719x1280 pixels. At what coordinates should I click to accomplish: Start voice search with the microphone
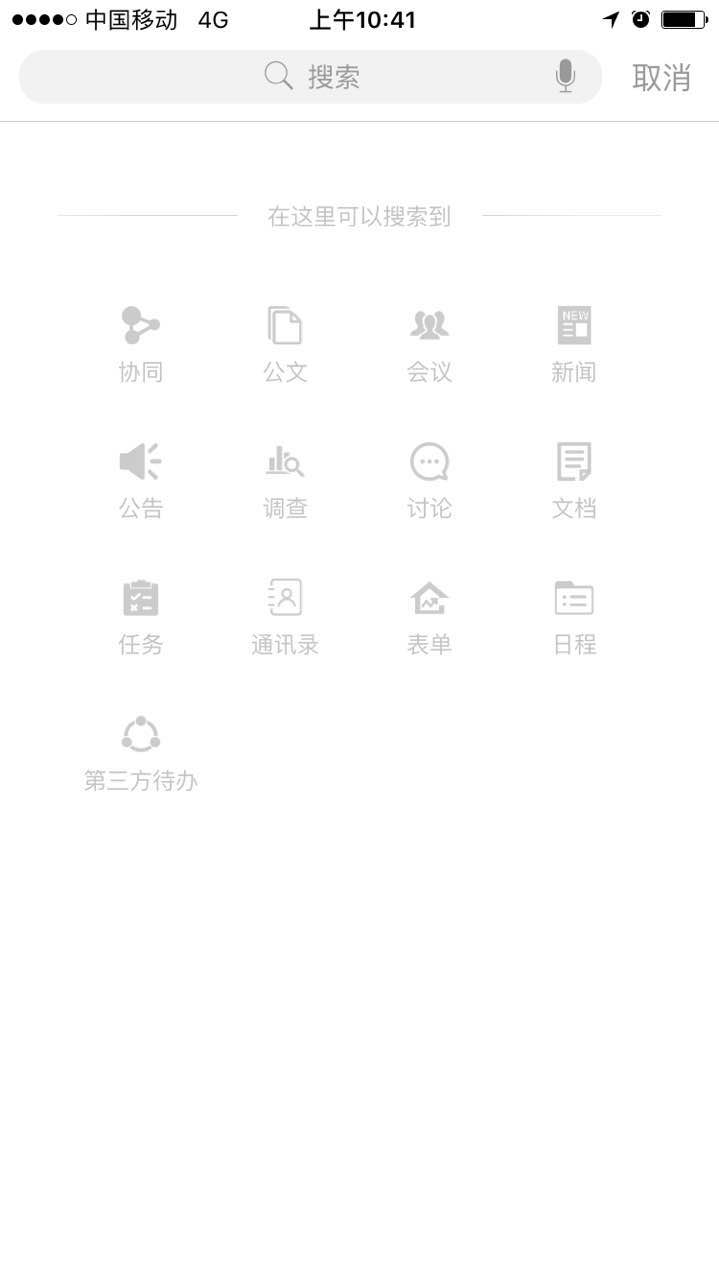(565, 77)
